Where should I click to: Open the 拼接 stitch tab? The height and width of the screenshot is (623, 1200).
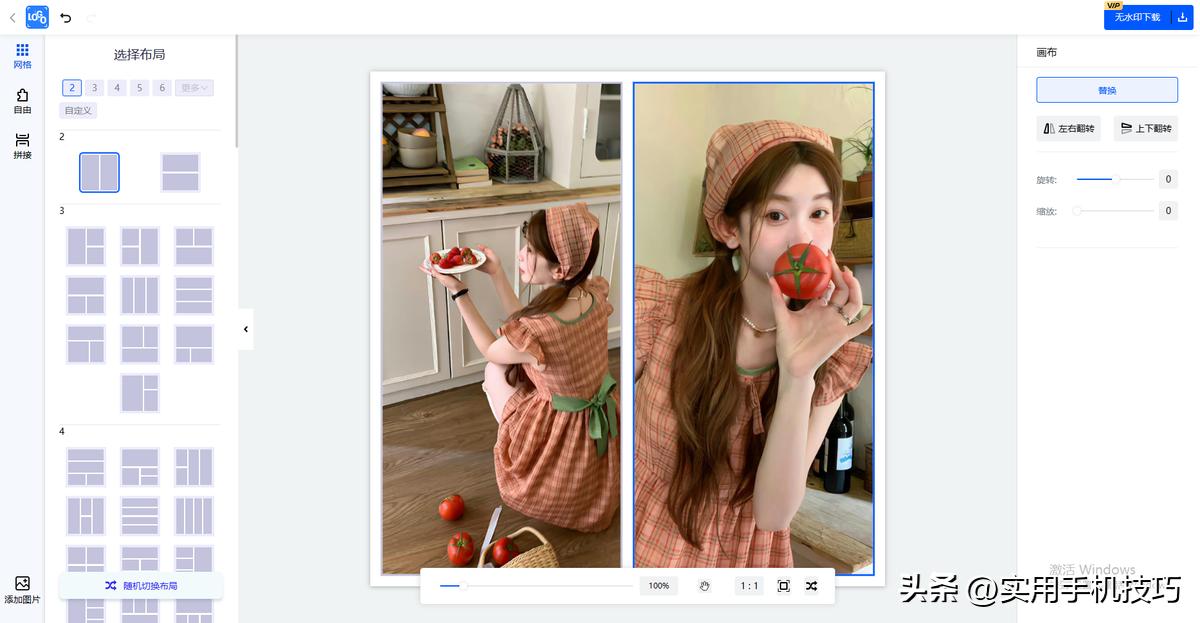pyautogui.click(x=22, y=146)
